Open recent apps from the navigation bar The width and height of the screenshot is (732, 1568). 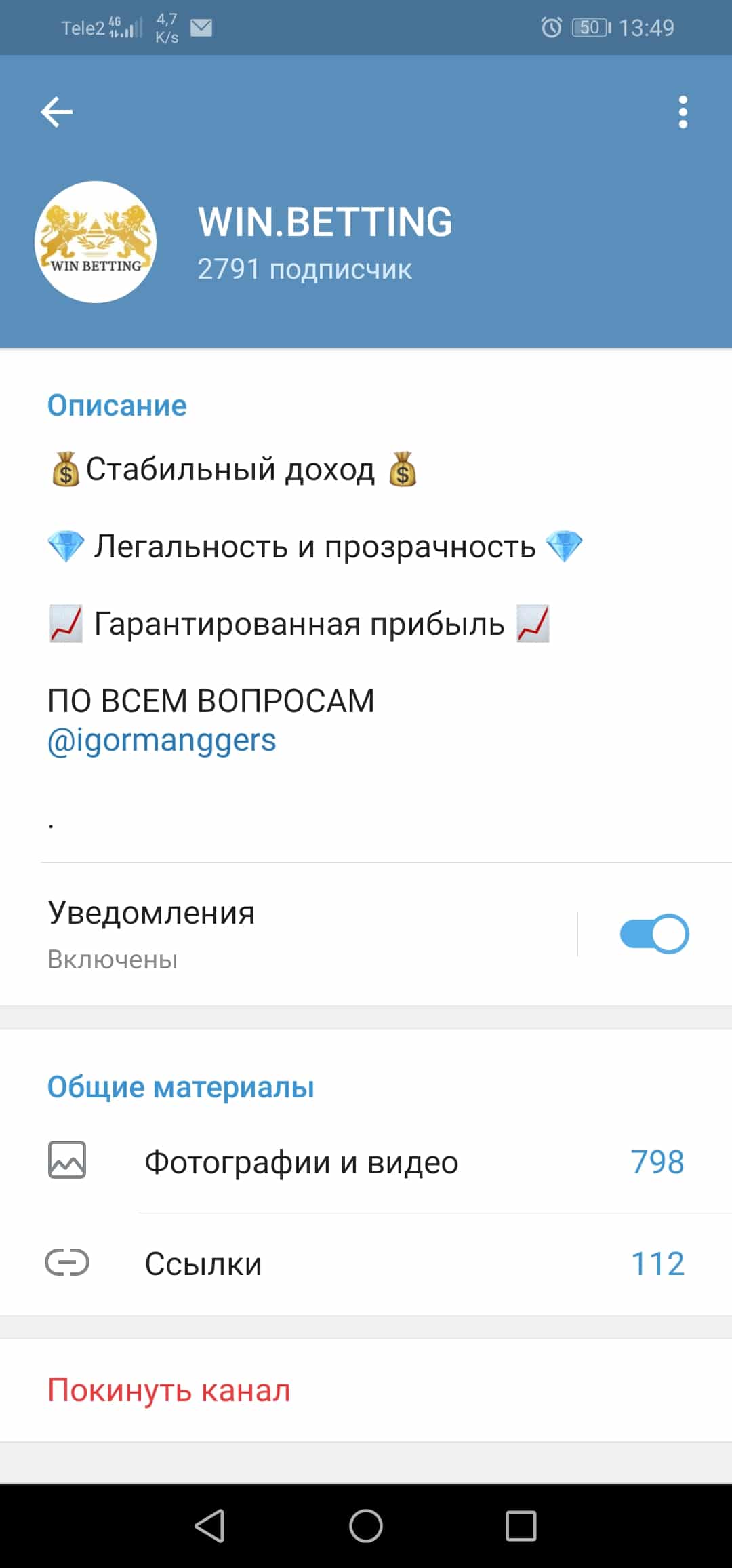pos(521,1526)
